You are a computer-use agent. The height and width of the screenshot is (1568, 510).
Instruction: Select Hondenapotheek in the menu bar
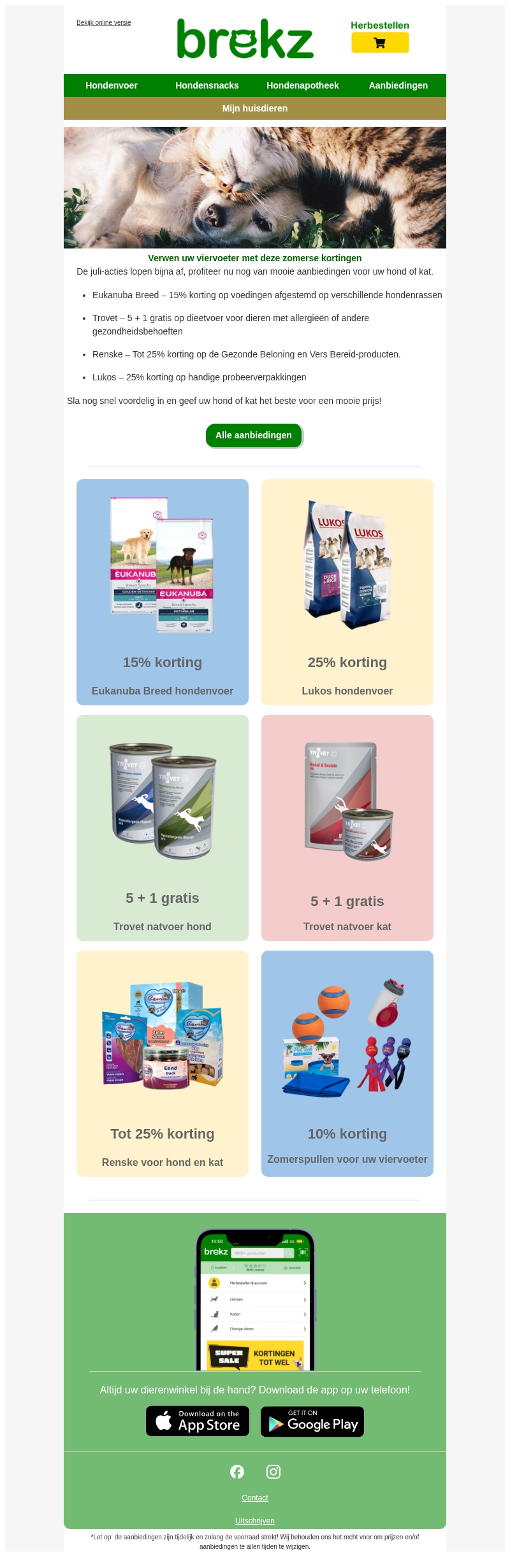coord(303,85)
